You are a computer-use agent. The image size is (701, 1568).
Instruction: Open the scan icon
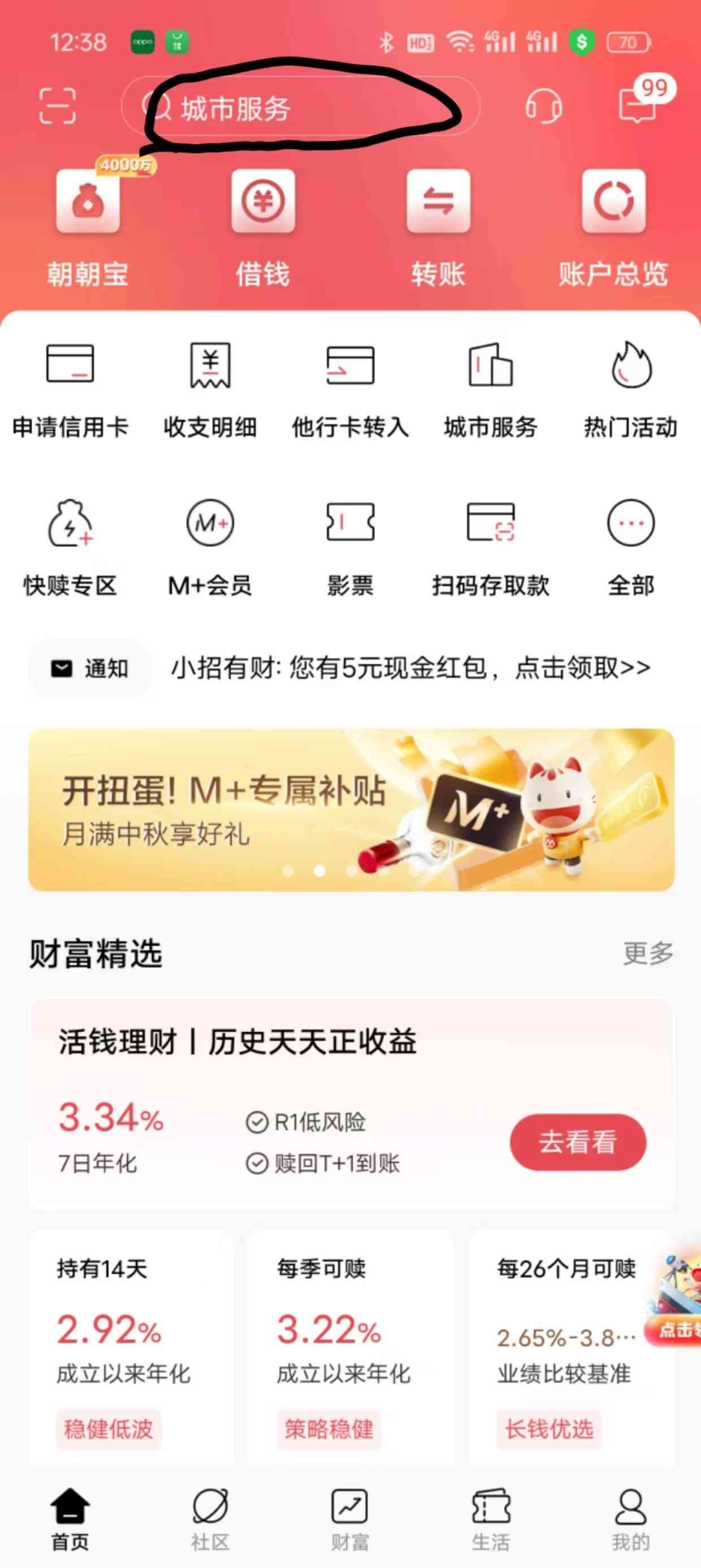tap(57, 106)
